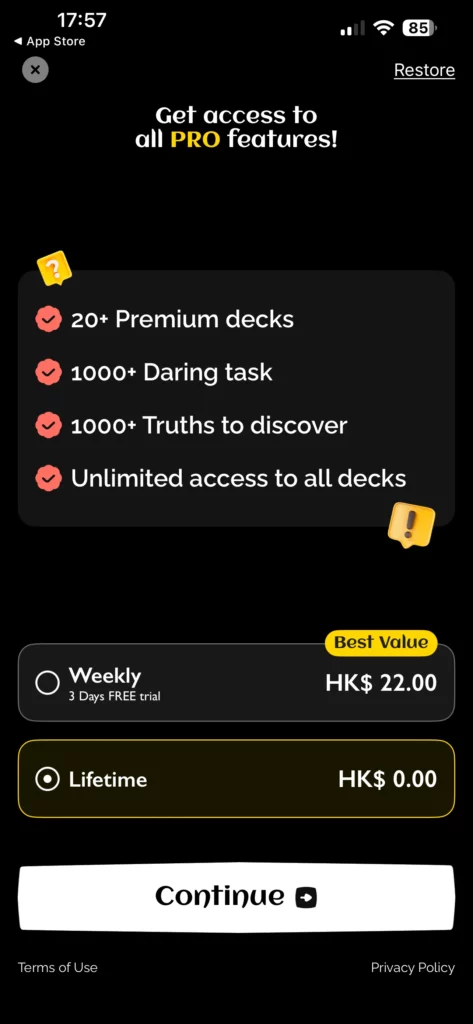Screen dimensions: 473x1024
Task: Open the Terms of Use
Action: pyautogui.click(x=57, y=967)
